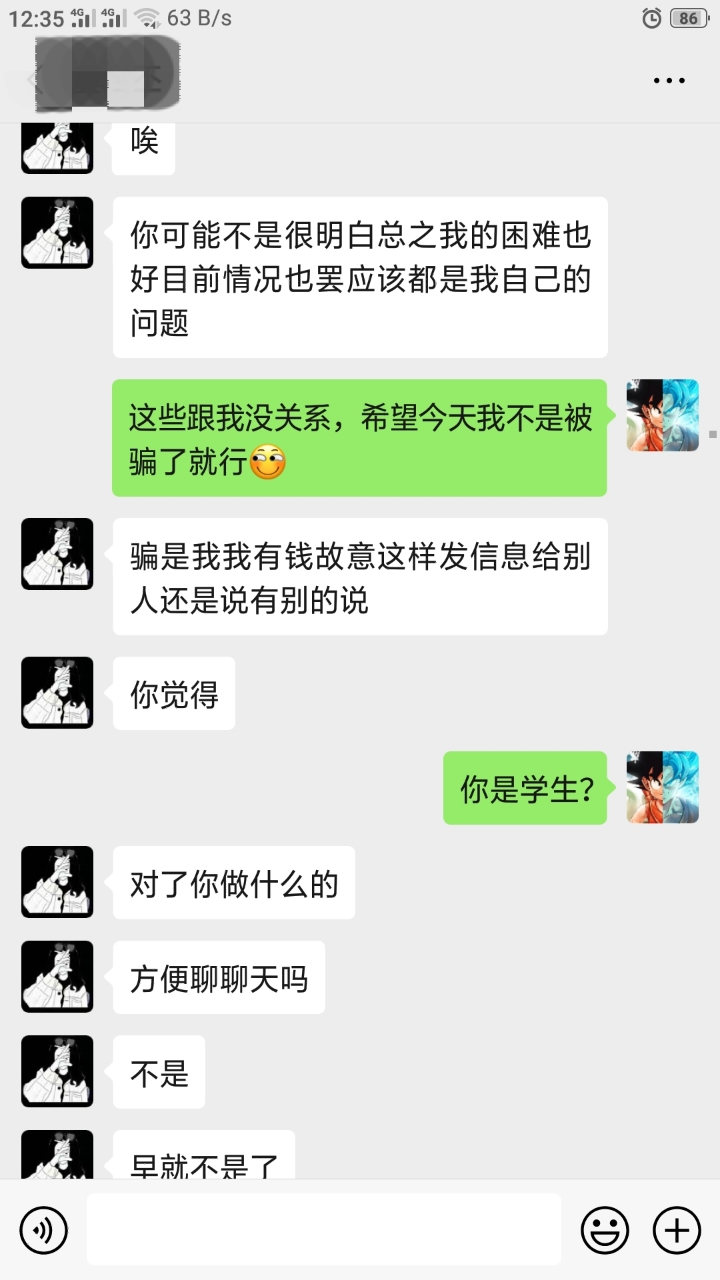The width and height of the screenshot is (720, 1280).
Task: Switch to voice message input
Action: coord(43,1229)
